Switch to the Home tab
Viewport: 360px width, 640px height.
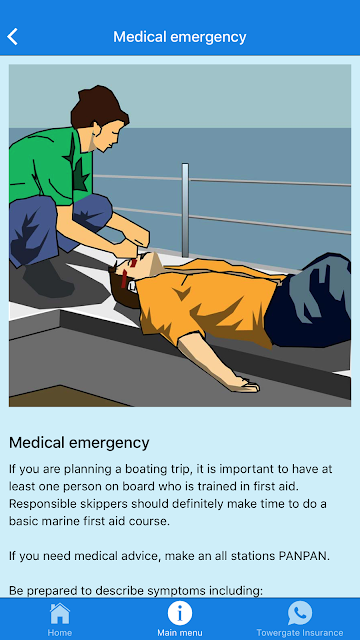coord(60,620)
